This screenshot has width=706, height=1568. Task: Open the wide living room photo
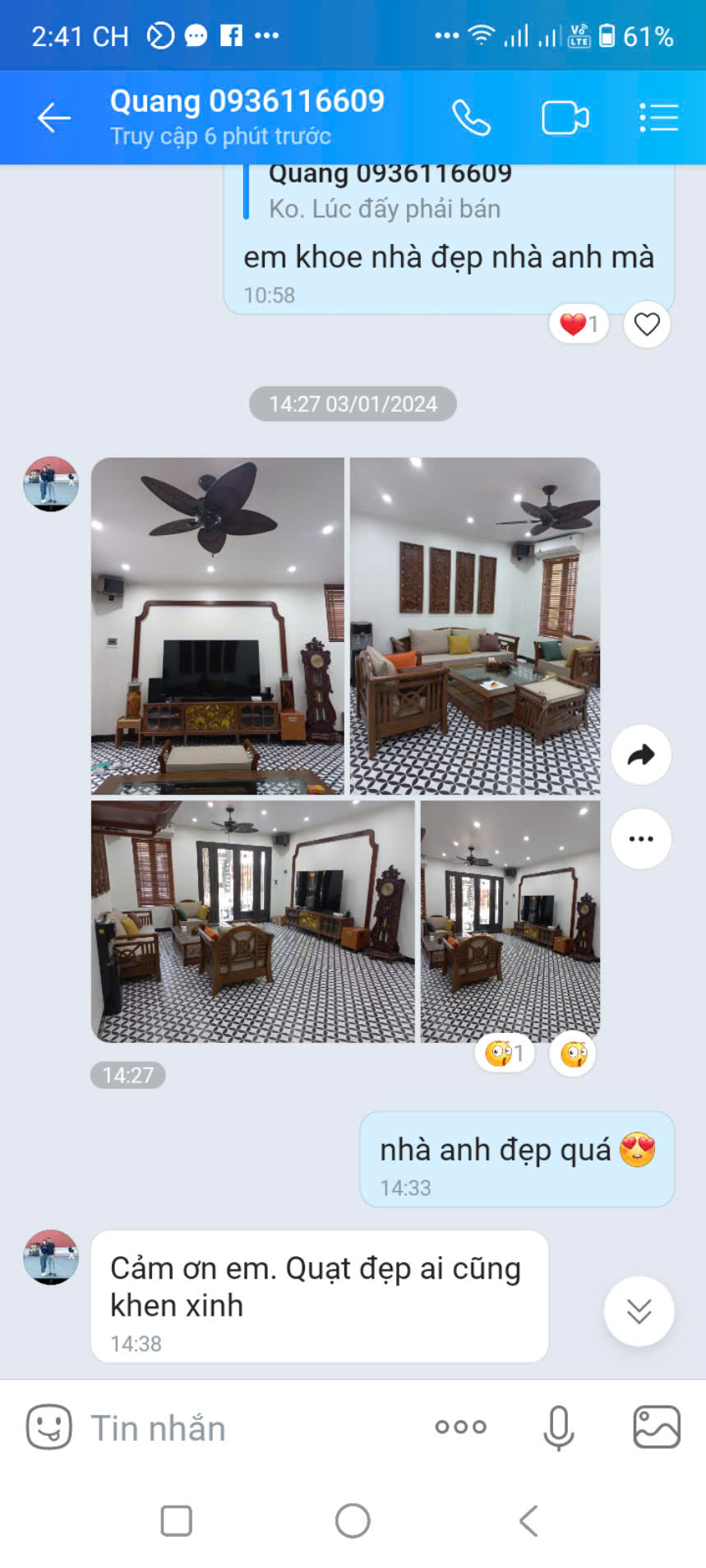click(252, 921)
